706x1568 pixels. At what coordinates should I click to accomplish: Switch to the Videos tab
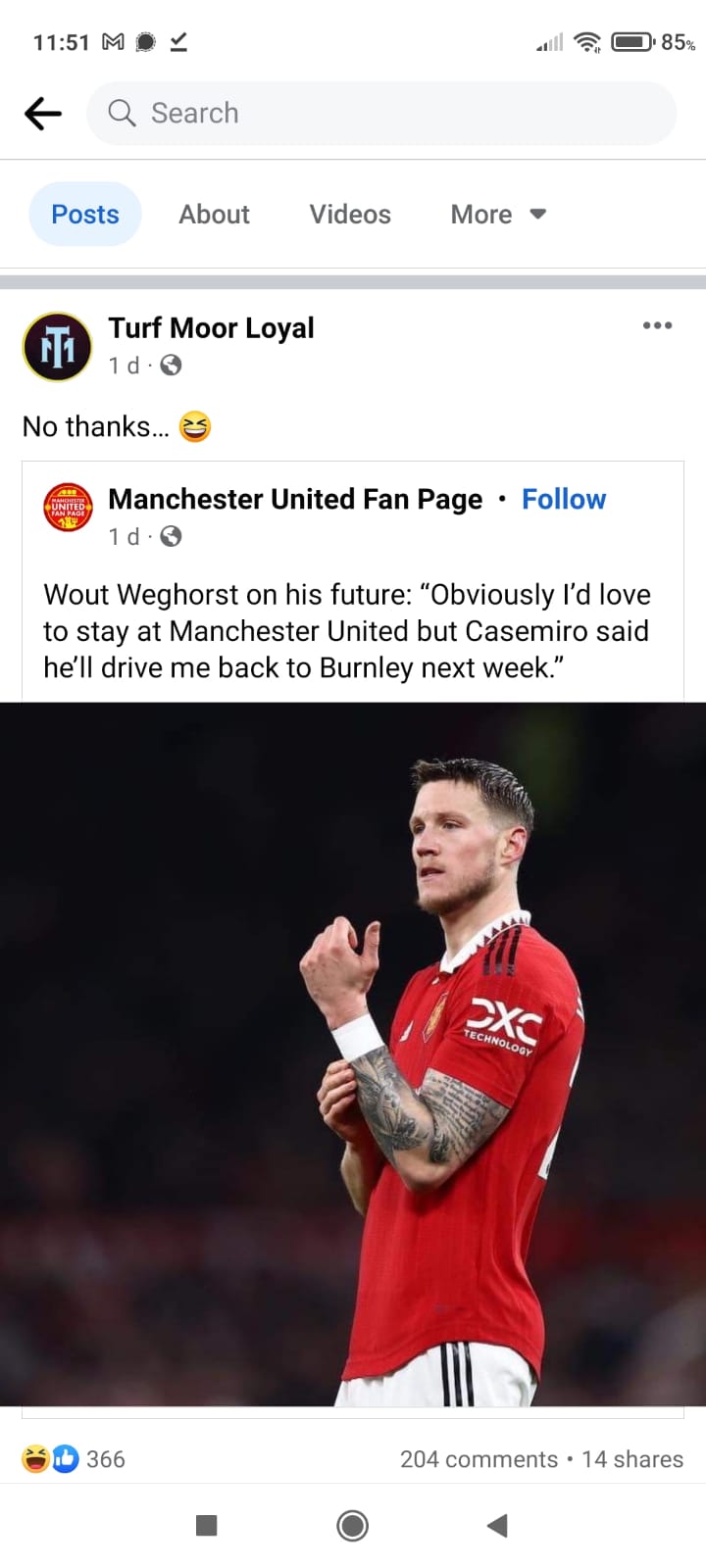click(x=350, y=215)
